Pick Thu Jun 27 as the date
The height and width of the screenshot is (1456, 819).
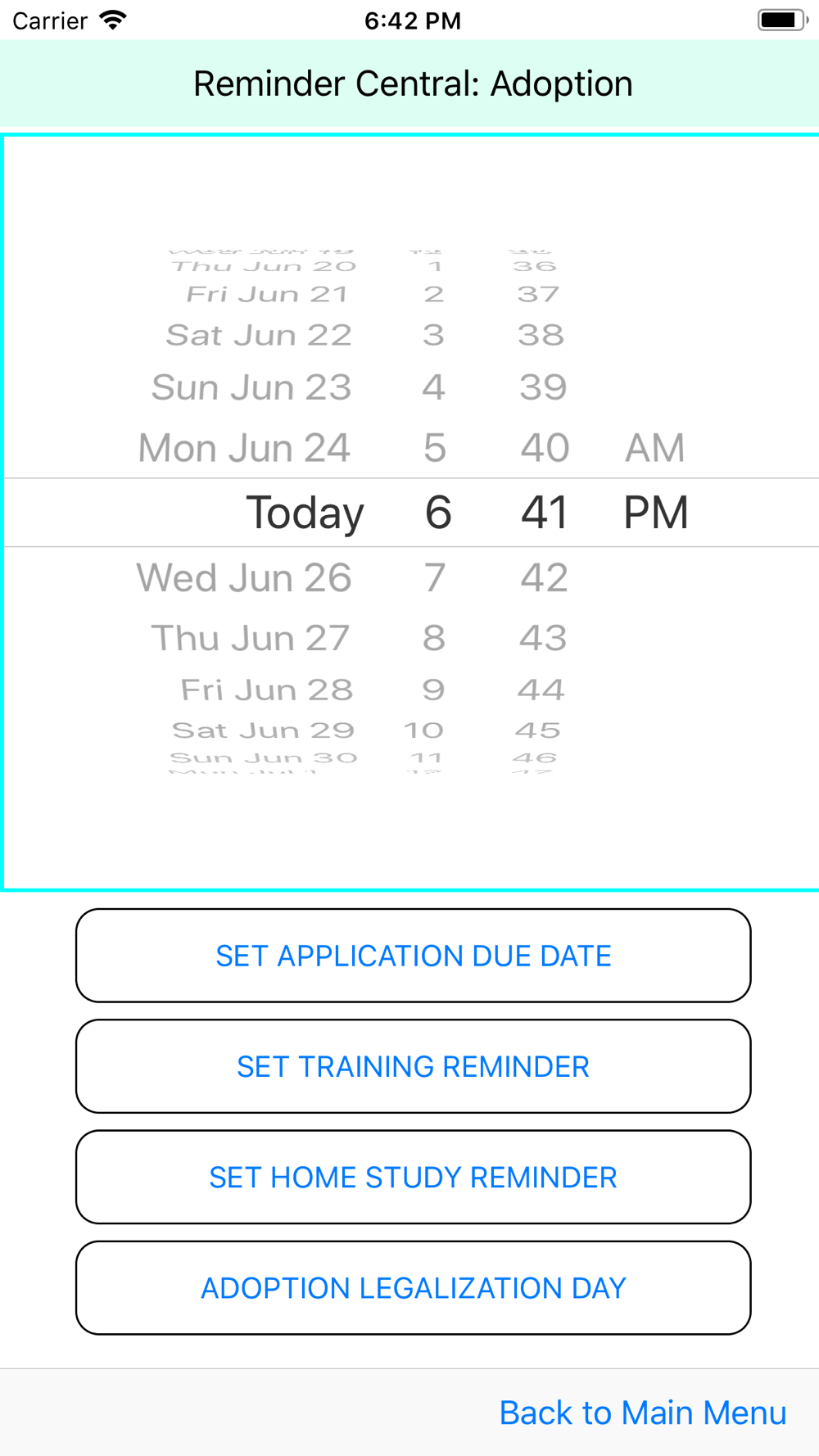point(251,638)
